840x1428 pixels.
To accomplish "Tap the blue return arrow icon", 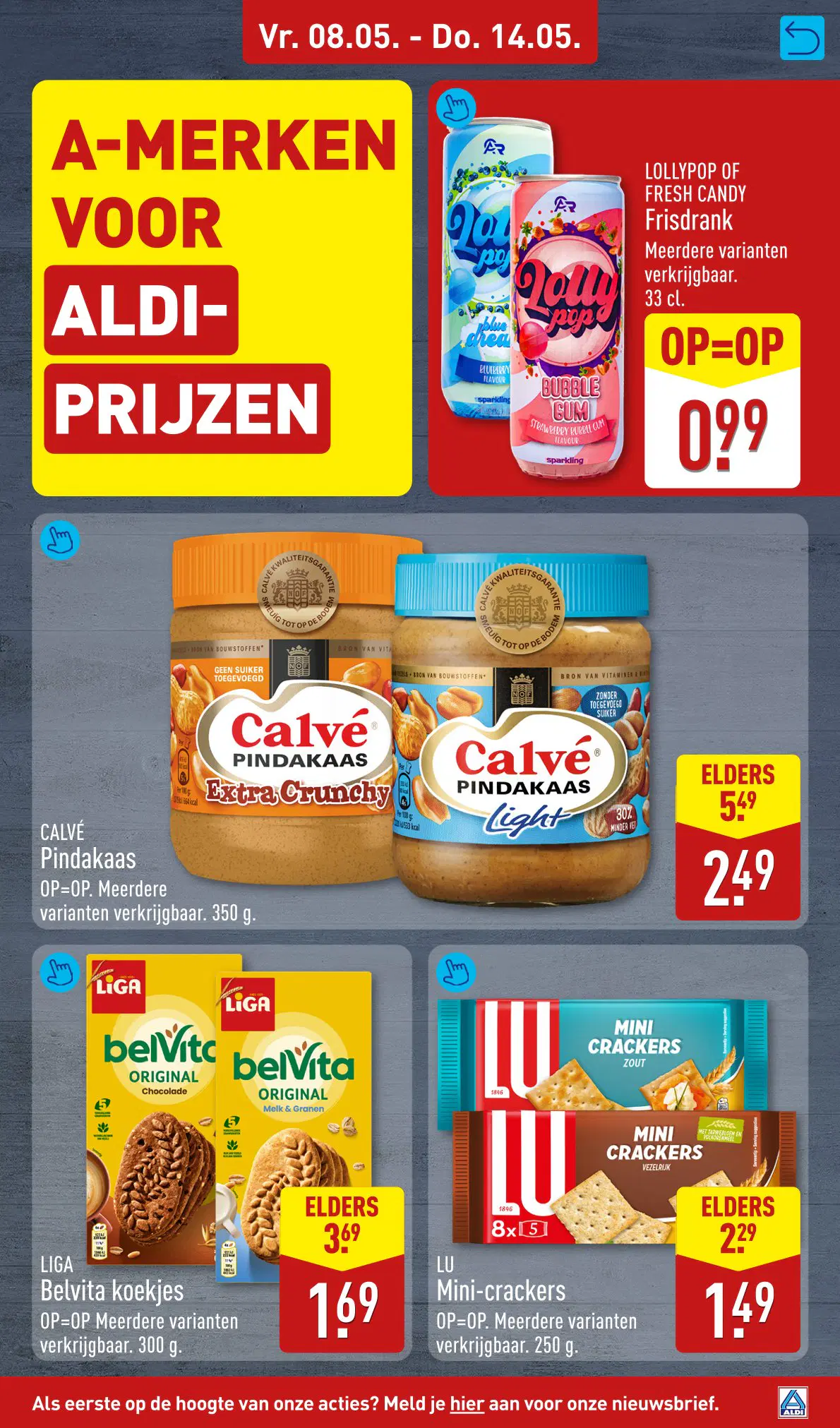I will point(802,38).
